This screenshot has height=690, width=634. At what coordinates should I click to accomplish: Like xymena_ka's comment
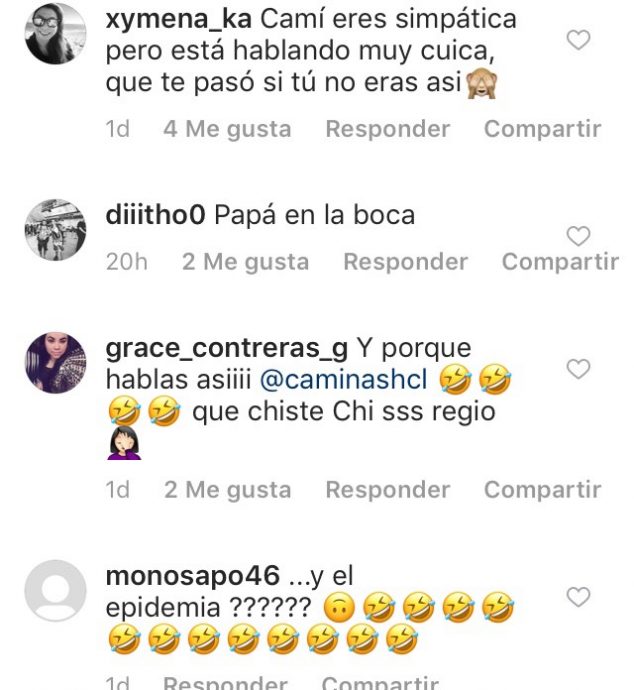578,41
